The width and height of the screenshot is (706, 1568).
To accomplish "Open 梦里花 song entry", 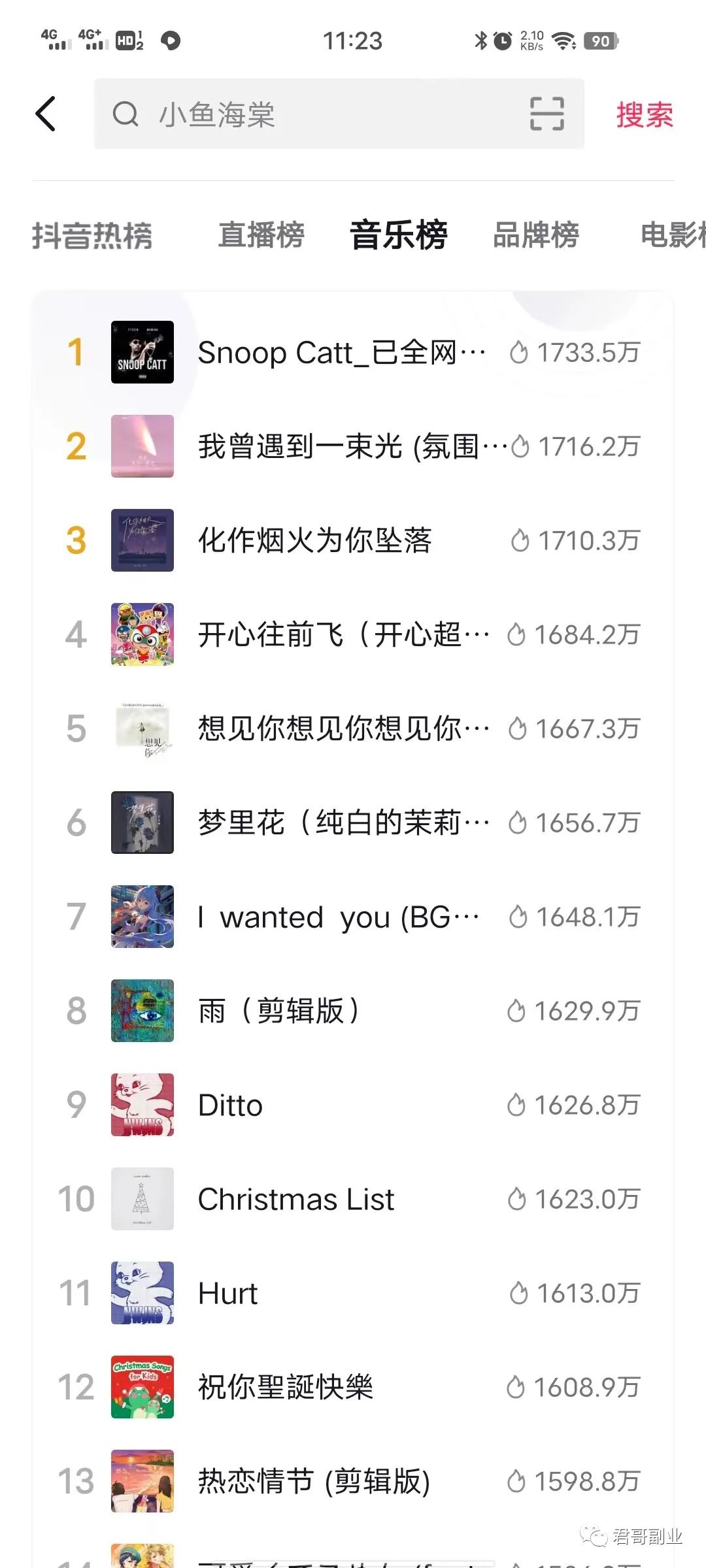I will pos(340,823).
